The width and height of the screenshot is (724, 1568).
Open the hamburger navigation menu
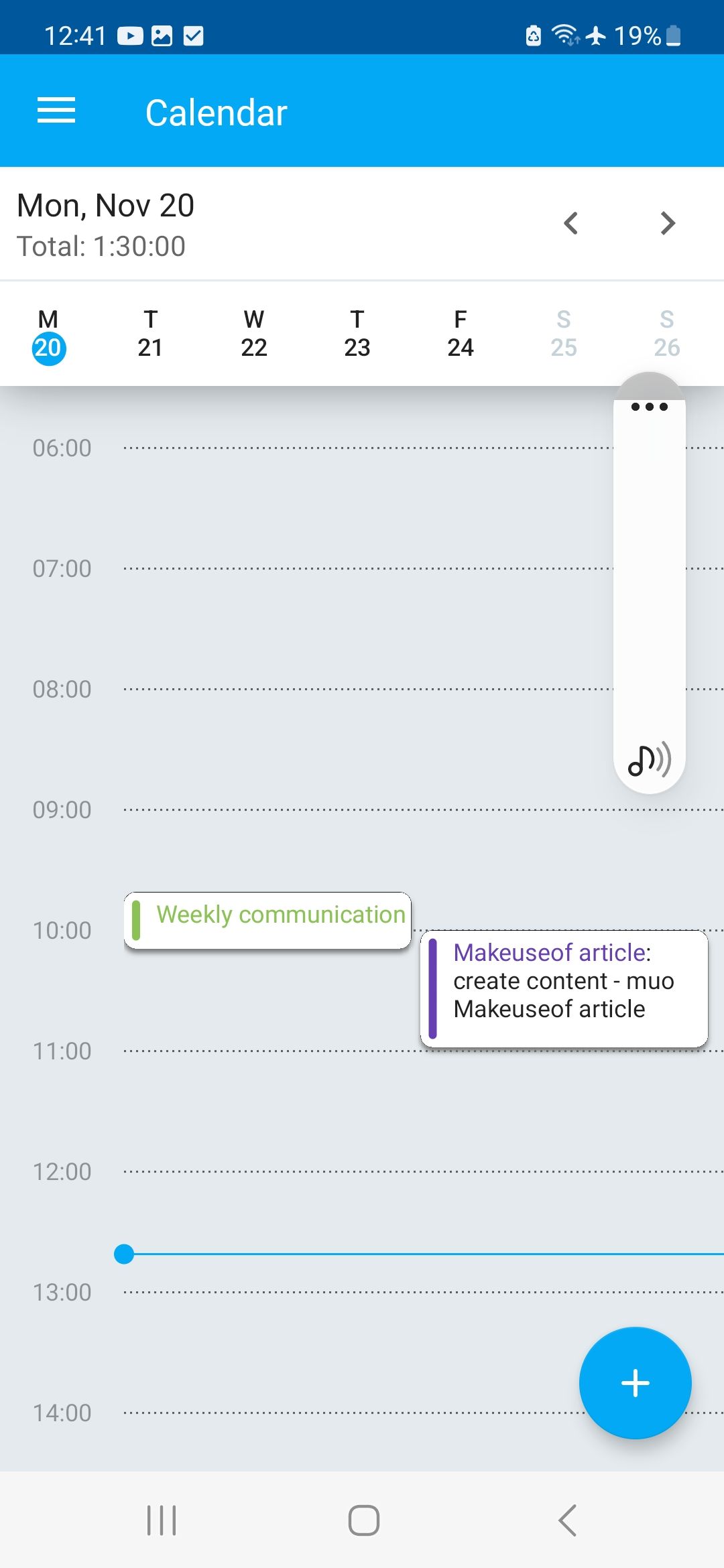click(x=56, y=111)
